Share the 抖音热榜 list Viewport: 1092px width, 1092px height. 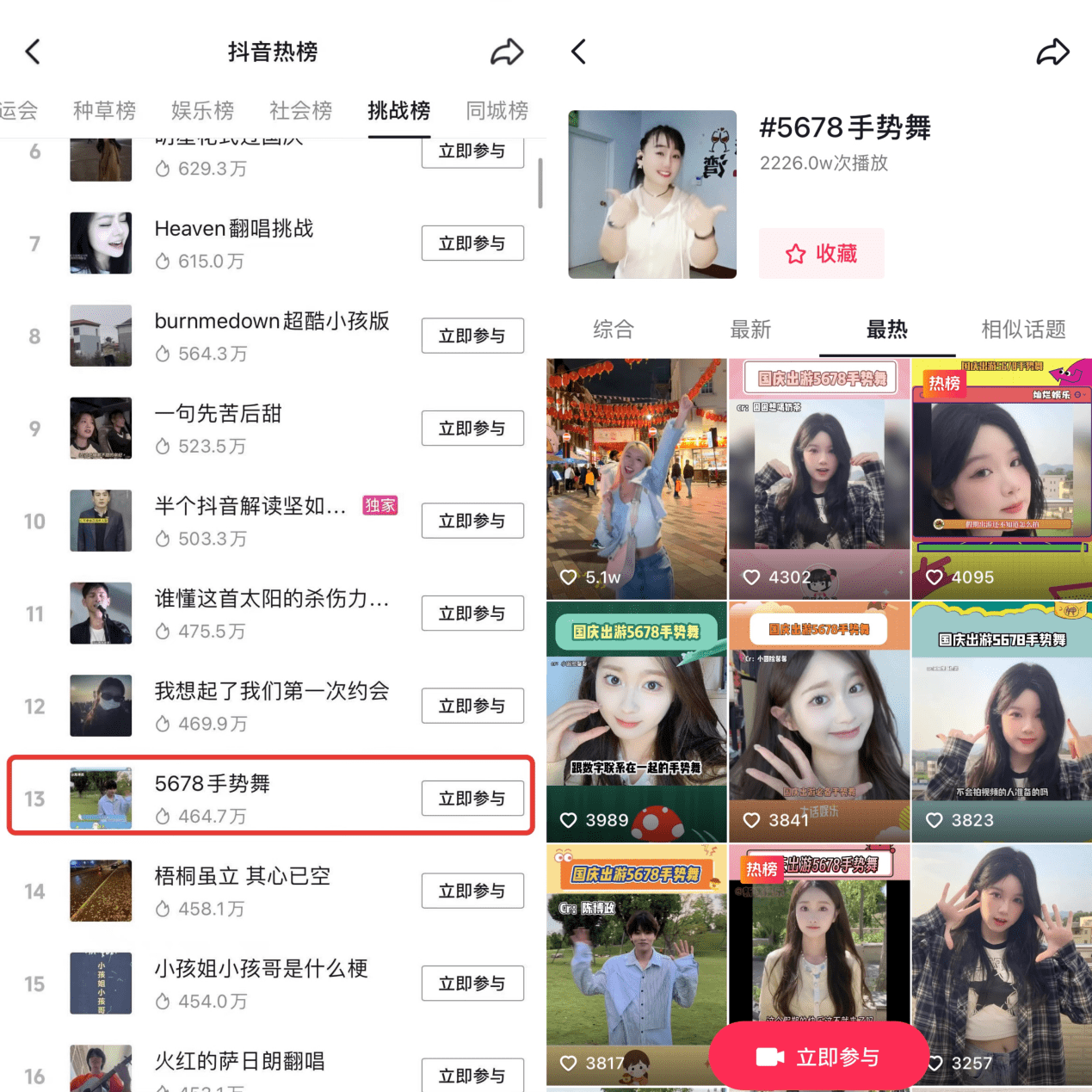(x=507, y=52)
